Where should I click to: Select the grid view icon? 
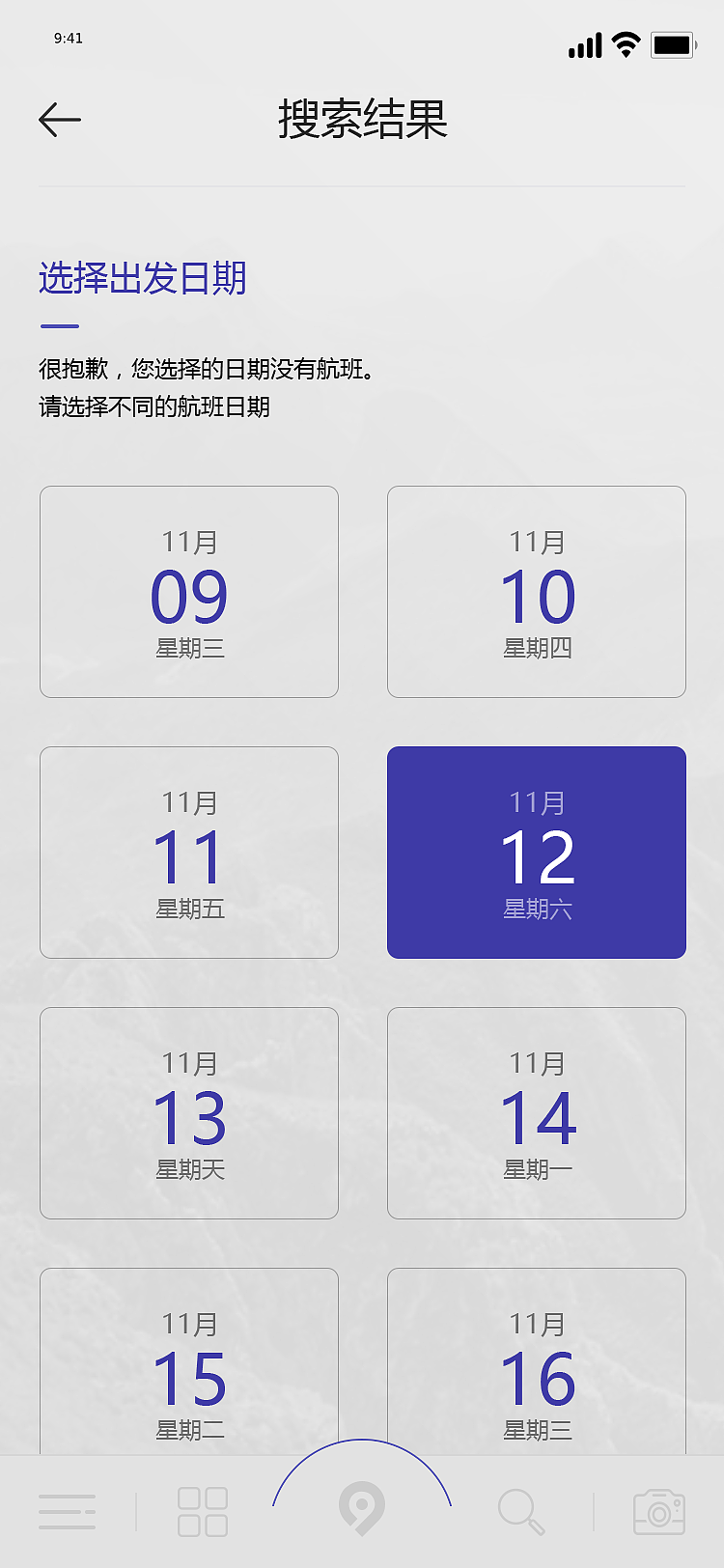coord(203,1508)
